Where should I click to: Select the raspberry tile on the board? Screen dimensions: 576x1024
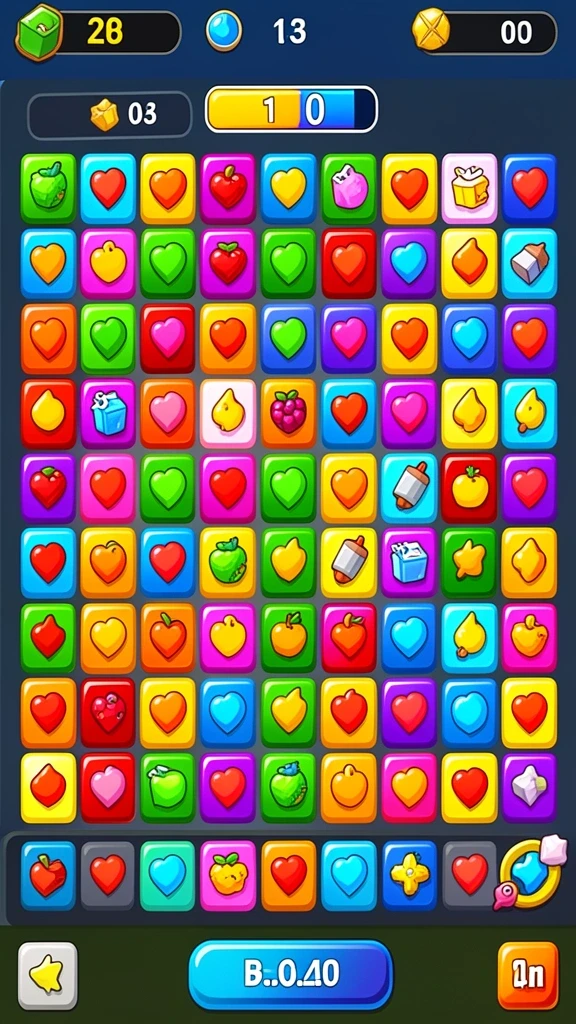288,413
